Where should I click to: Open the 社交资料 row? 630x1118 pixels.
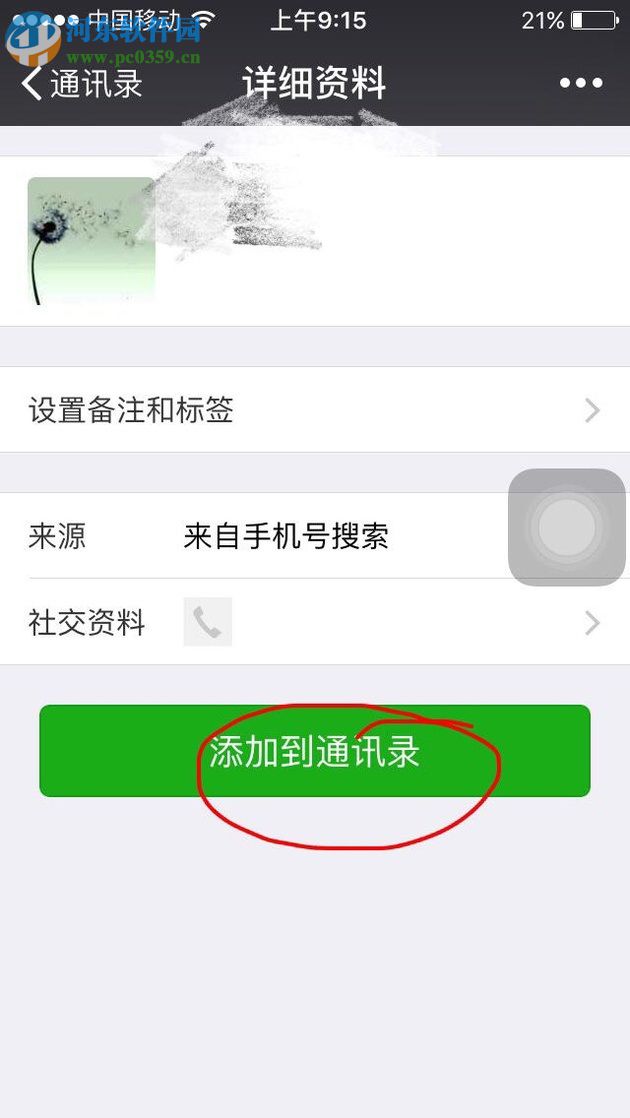(315, 622)
